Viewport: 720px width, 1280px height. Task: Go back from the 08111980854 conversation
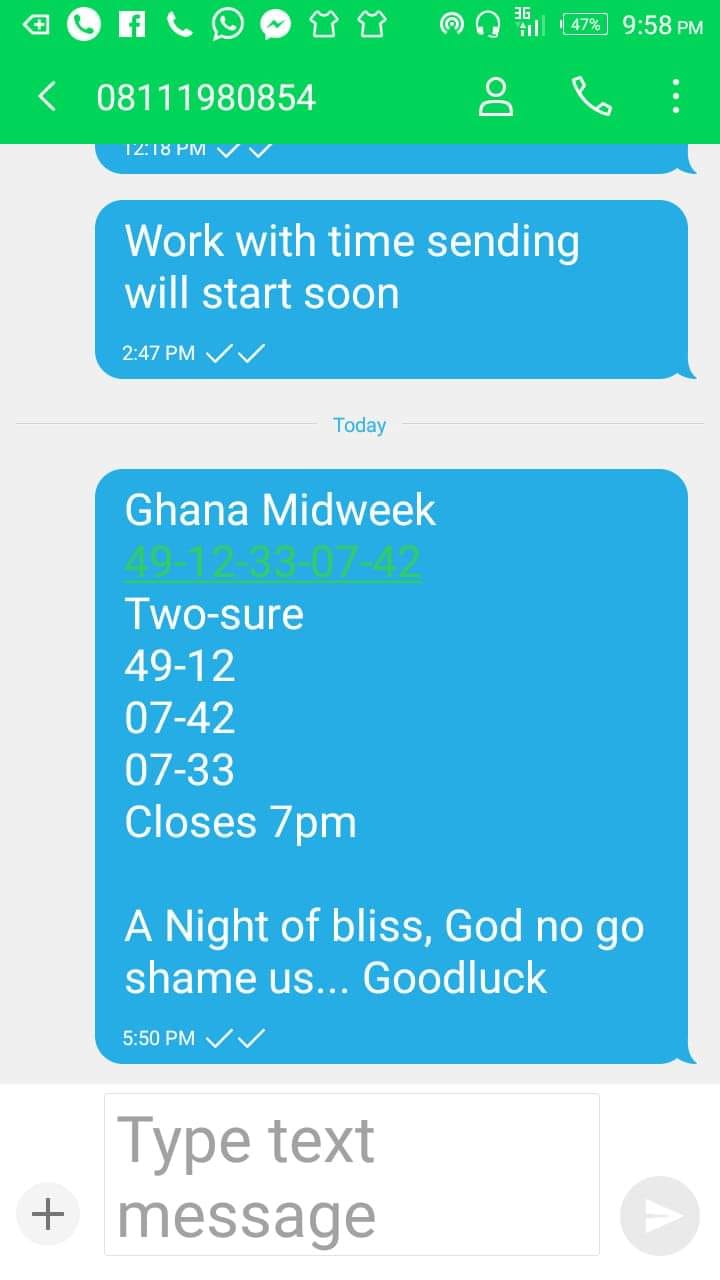(x=46, y=97)
